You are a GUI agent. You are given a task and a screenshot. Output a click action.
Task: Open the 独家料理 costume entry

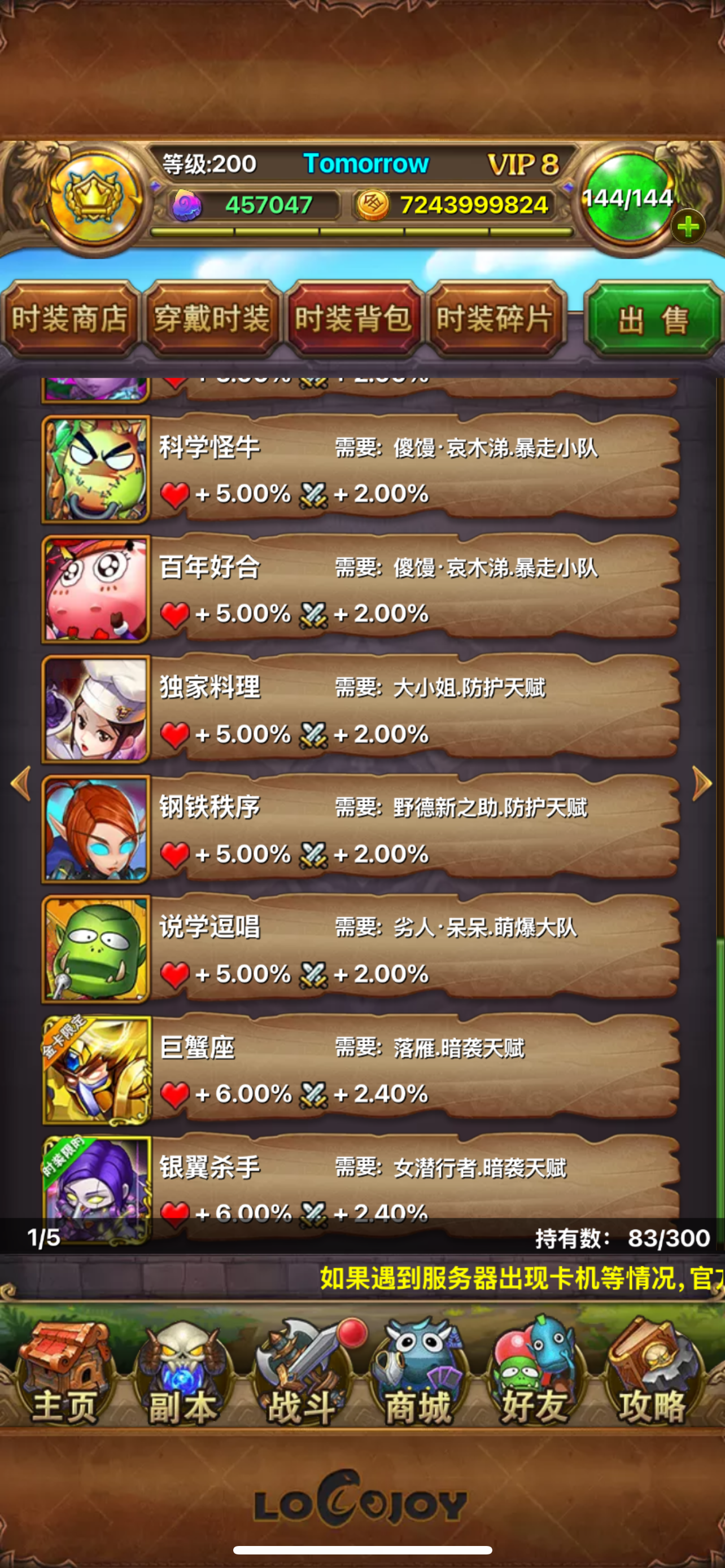359,709
